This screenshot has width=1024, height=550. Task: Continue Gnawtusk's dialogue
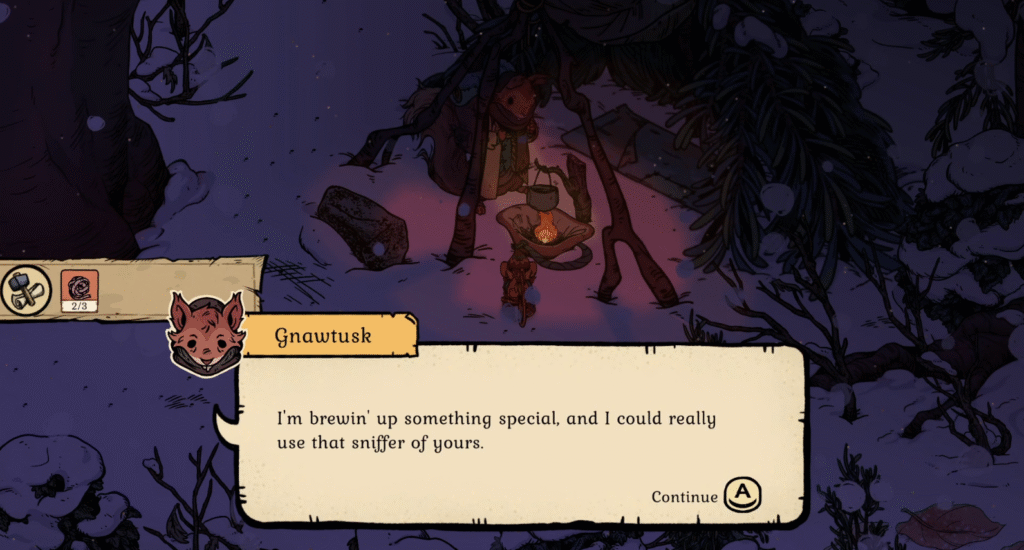click(742, 494)
